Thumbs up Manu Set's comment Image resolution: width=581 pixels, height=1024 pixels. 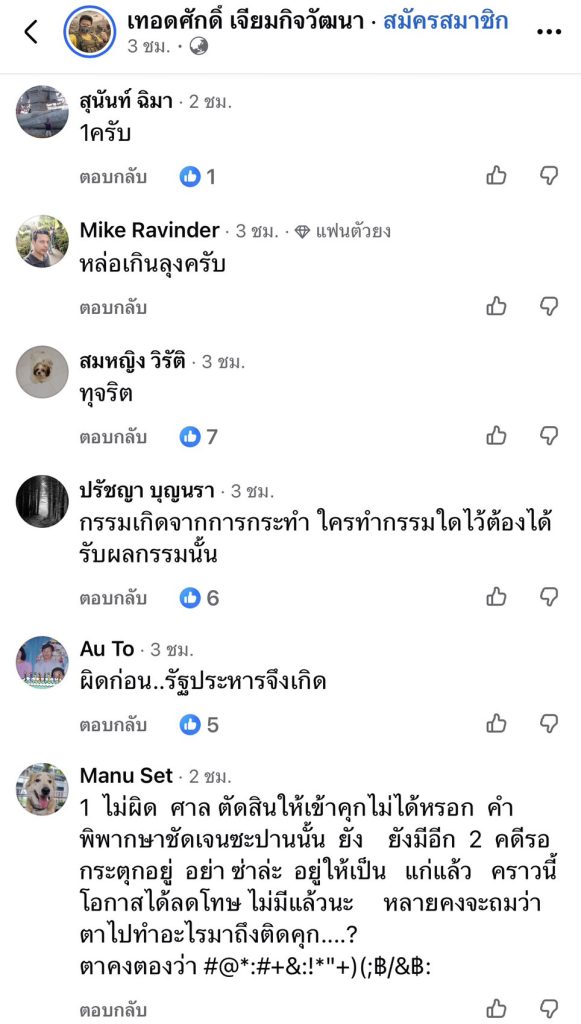(x=497, y=1008)
